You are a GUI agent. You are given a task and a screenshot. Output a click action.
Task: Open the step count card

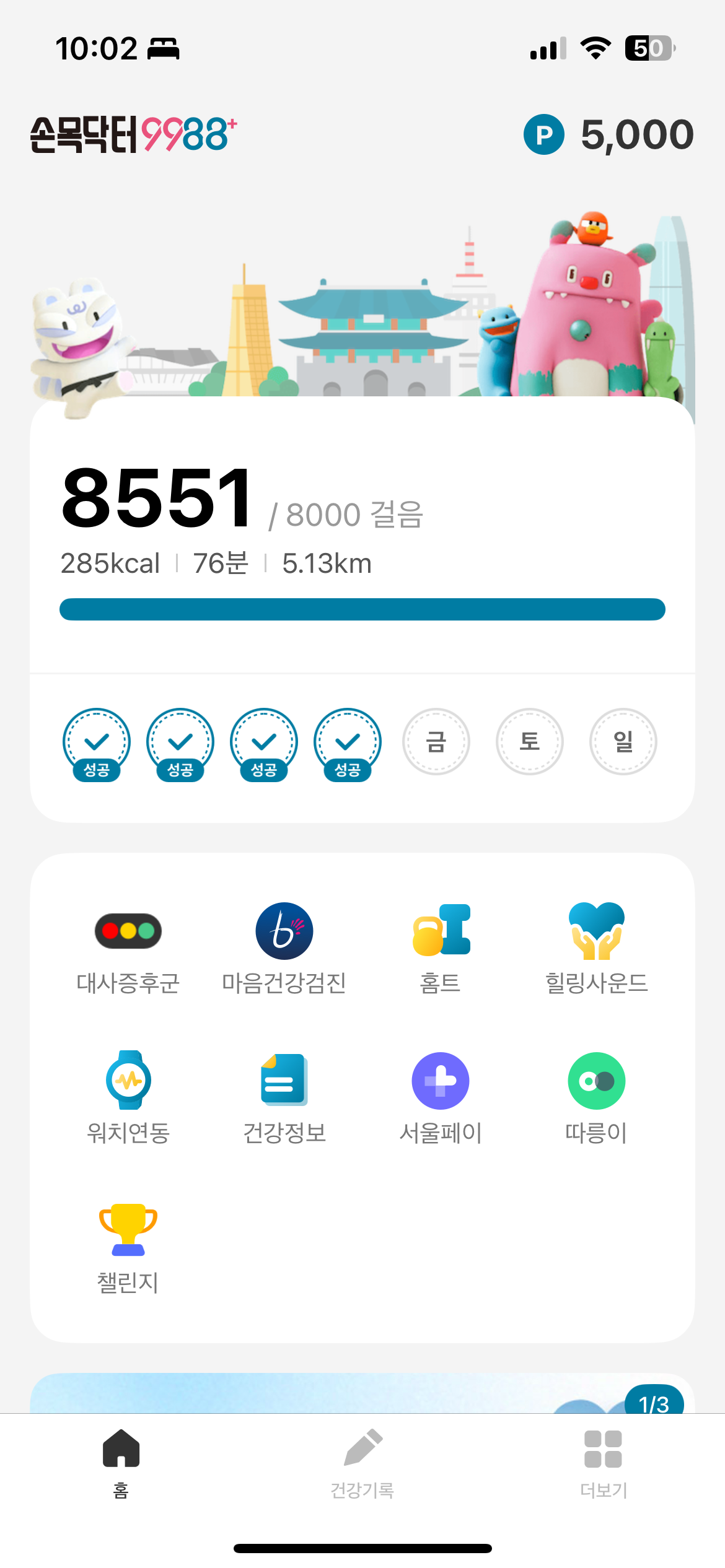[x=362, y=533]
